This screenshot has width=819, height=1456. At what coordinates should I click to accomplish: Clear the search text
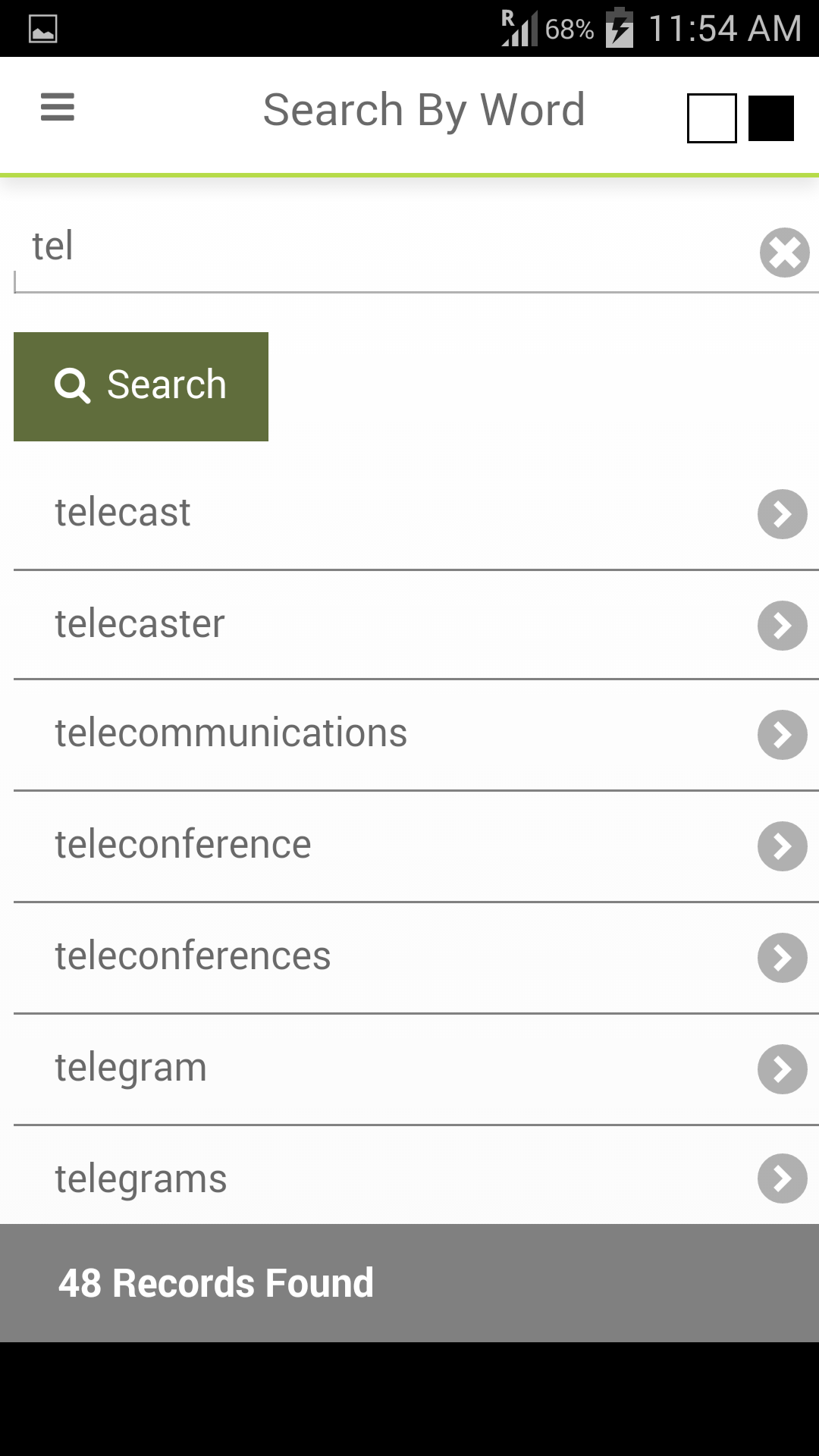pyautogui.click(x=784, y=253)
